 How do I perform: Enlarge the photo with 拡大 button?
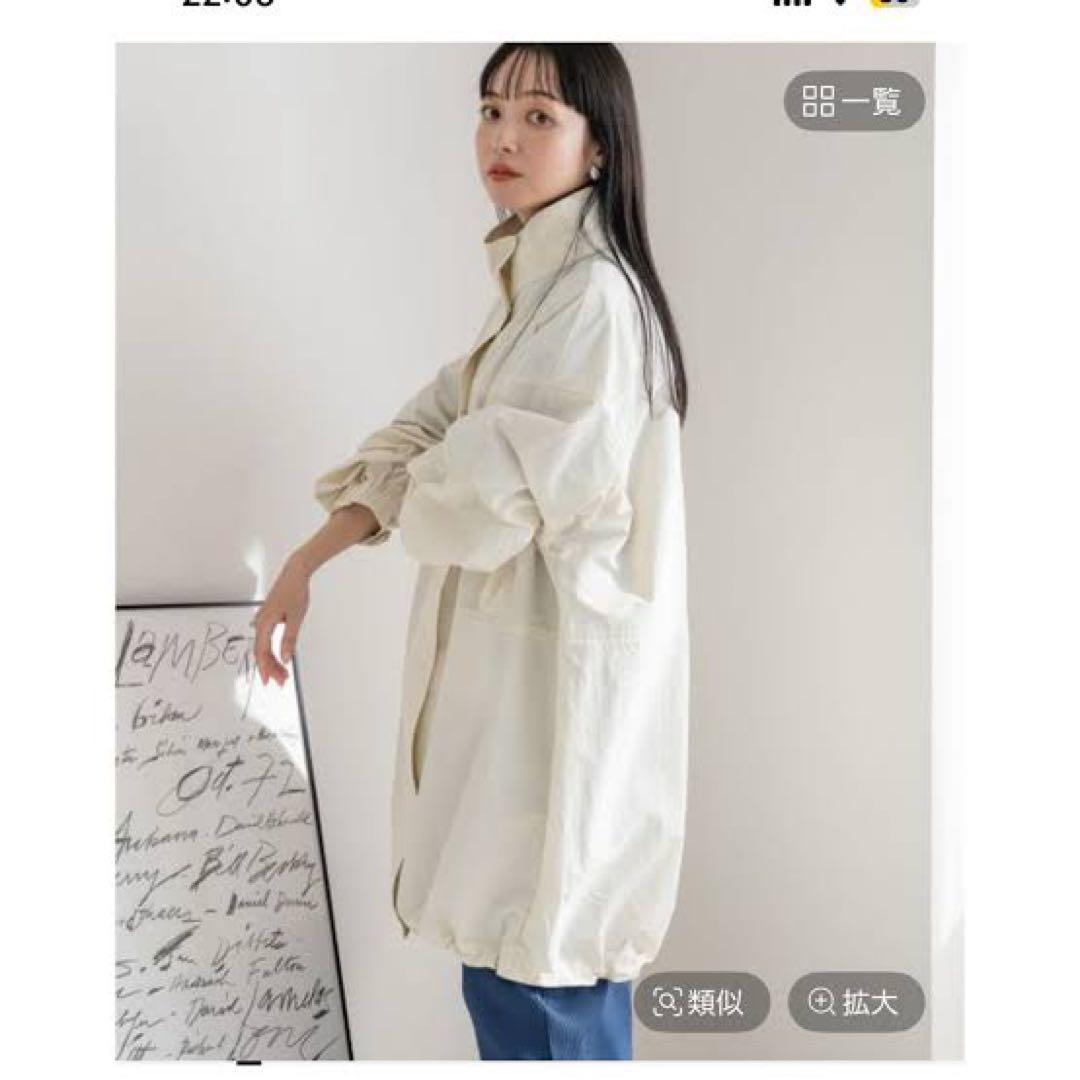coord(855,1002)
